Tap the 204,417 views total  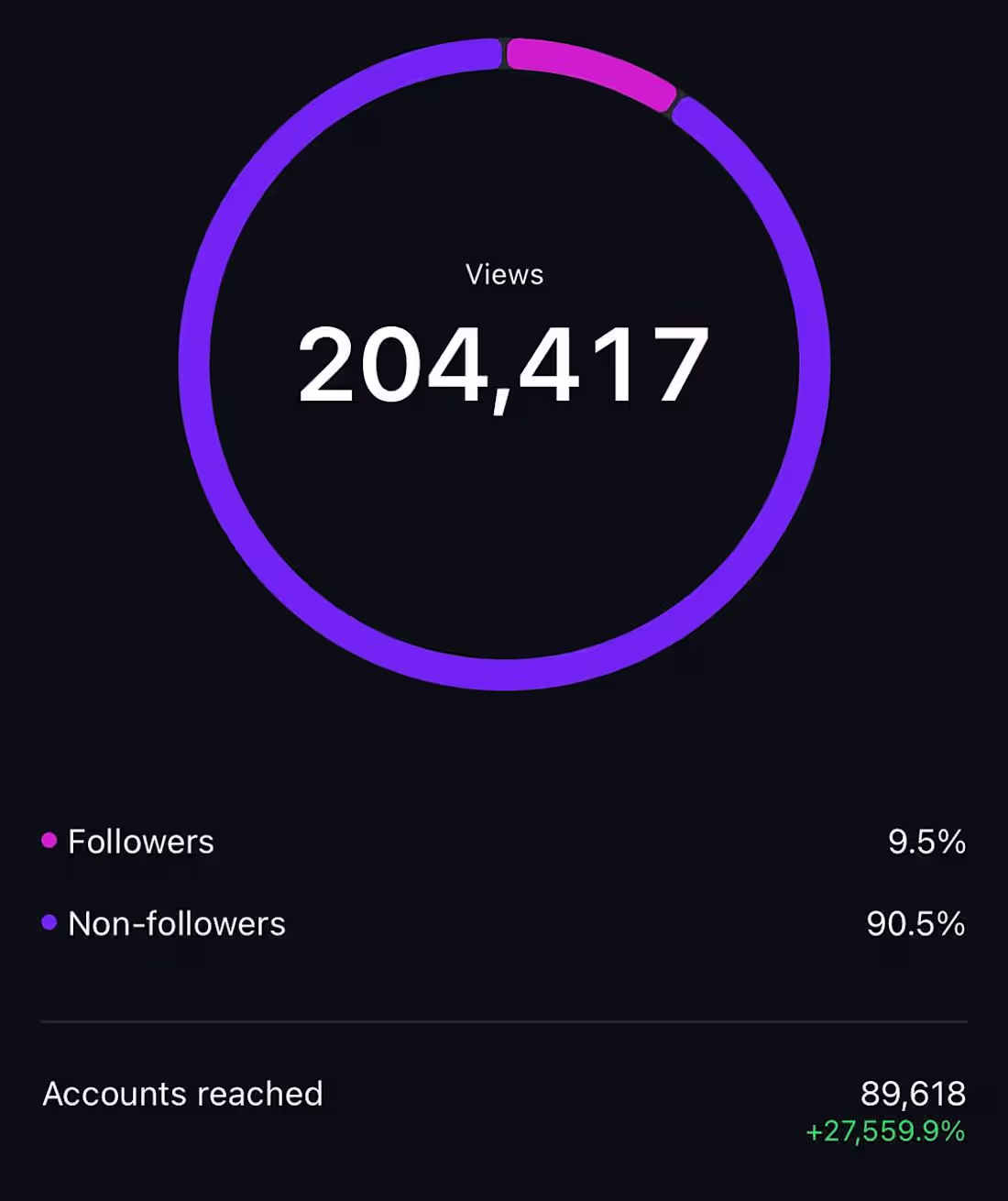[x=502, y=362]
